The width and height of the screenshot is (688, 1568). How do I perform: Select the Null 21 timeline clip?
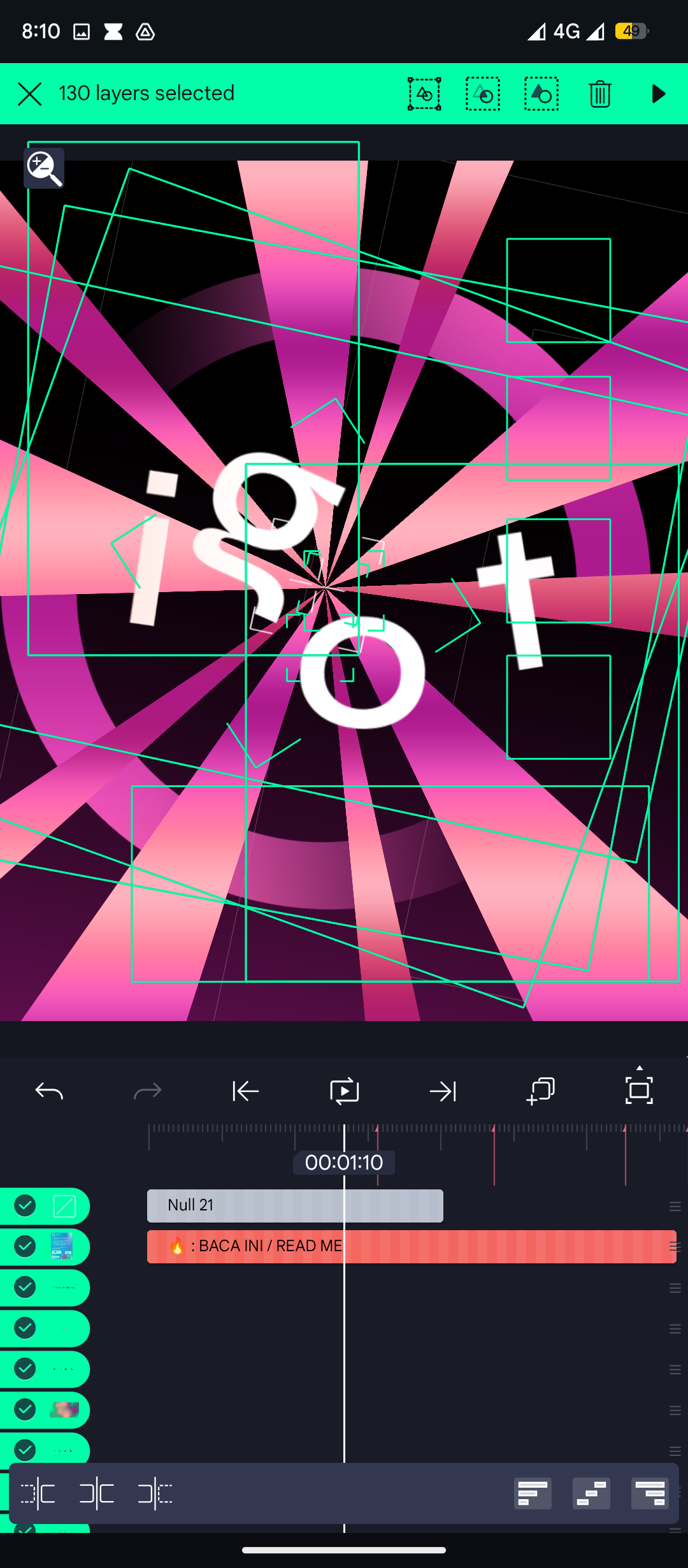tap(295, 1205)
